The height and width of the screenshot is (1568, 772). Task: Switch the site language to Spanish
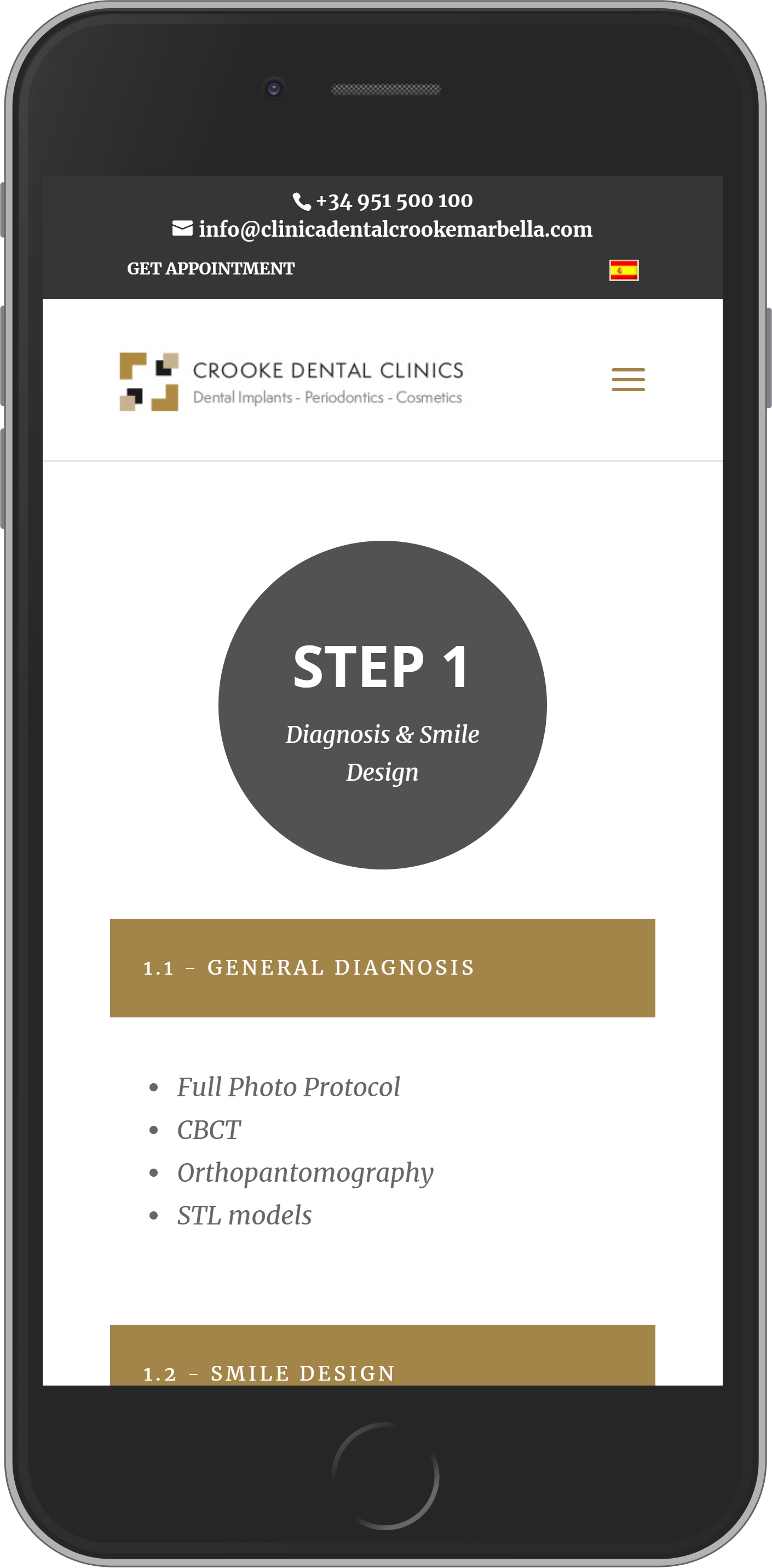pyautogui.click(x=624, y=270)
